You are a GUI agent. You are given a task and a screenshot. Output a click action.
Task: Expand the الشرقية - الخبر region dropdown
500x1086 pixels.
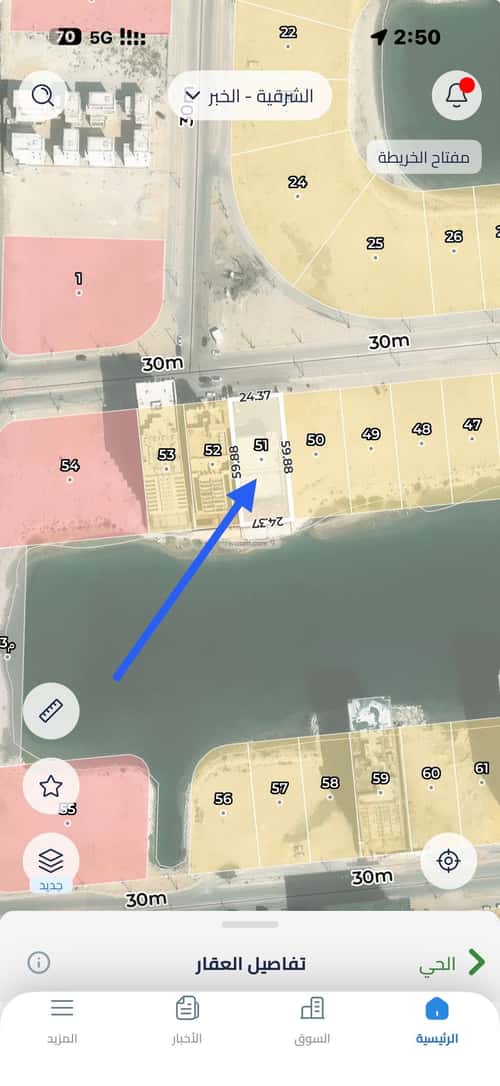point(250,96)
